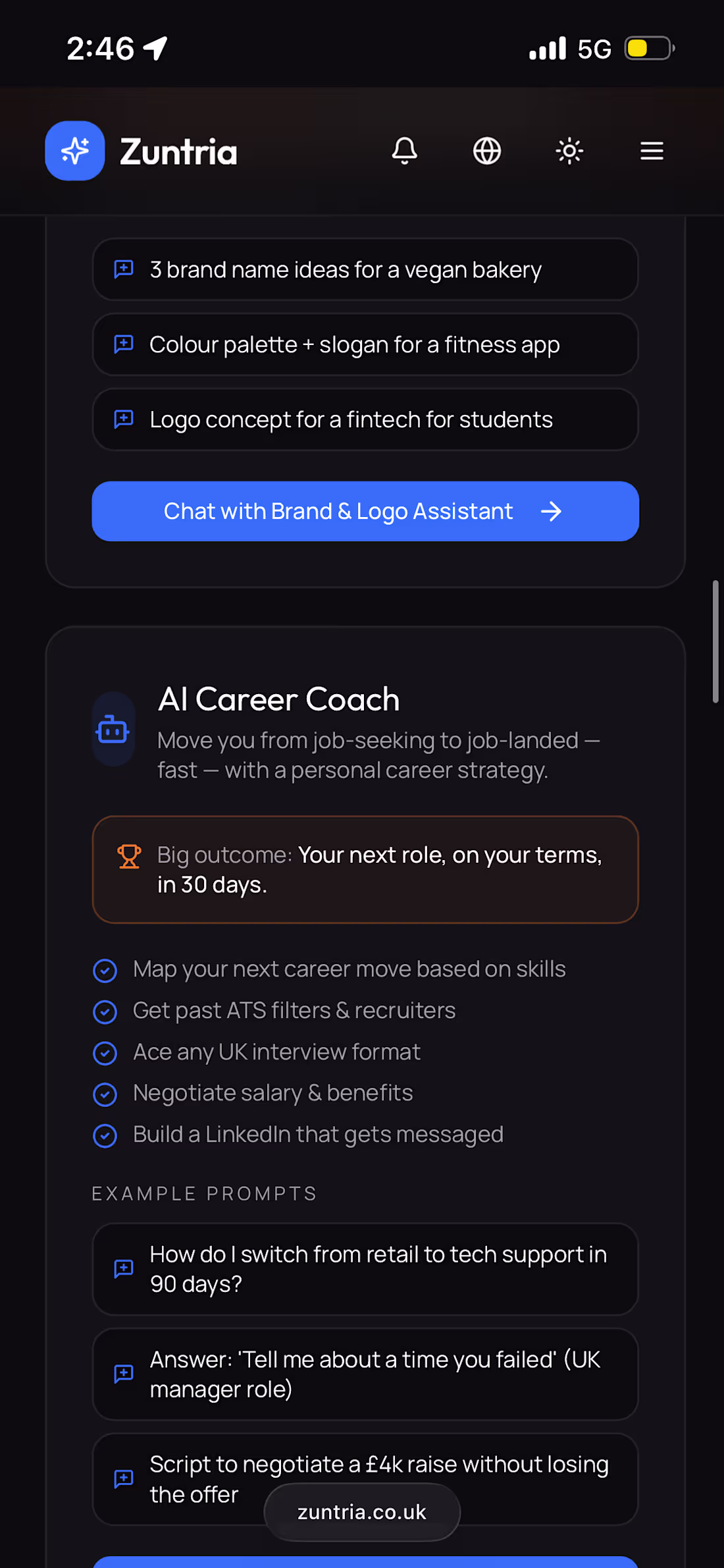Open the notifications bell
The height and width of the screenshot is (1568, 724).
click(404, 151)
